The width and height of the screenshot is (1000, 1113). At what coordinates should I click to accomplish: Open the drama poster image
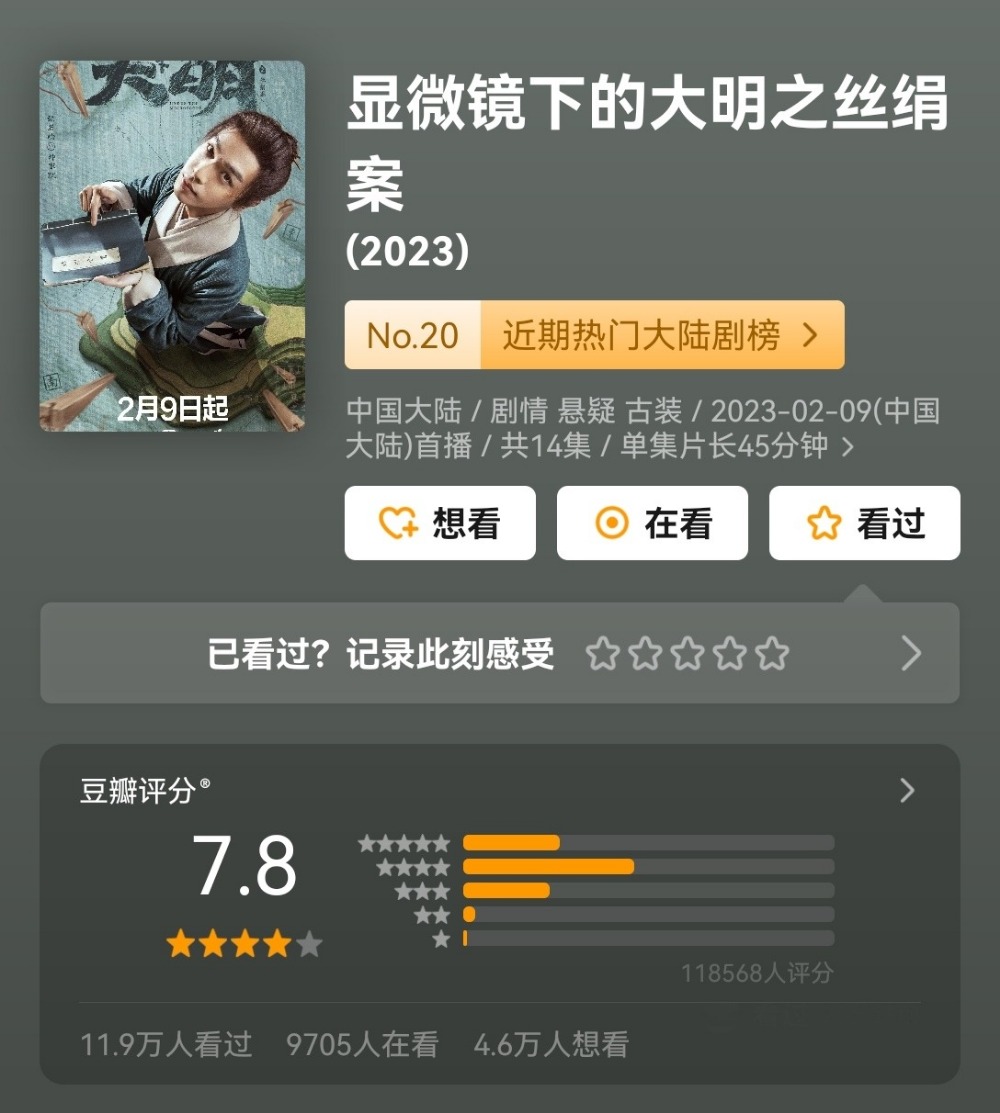click(172, 246)
